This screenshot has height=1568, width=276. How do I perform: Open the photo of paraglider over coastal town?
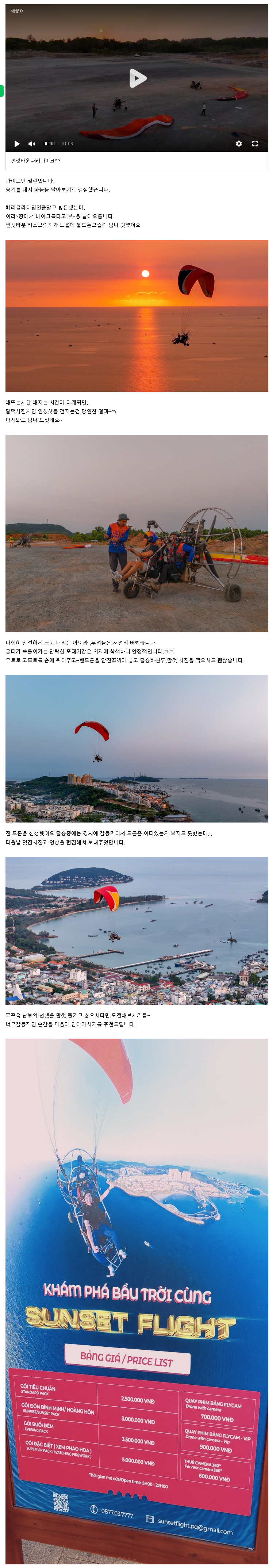click(x=137, y=748)
